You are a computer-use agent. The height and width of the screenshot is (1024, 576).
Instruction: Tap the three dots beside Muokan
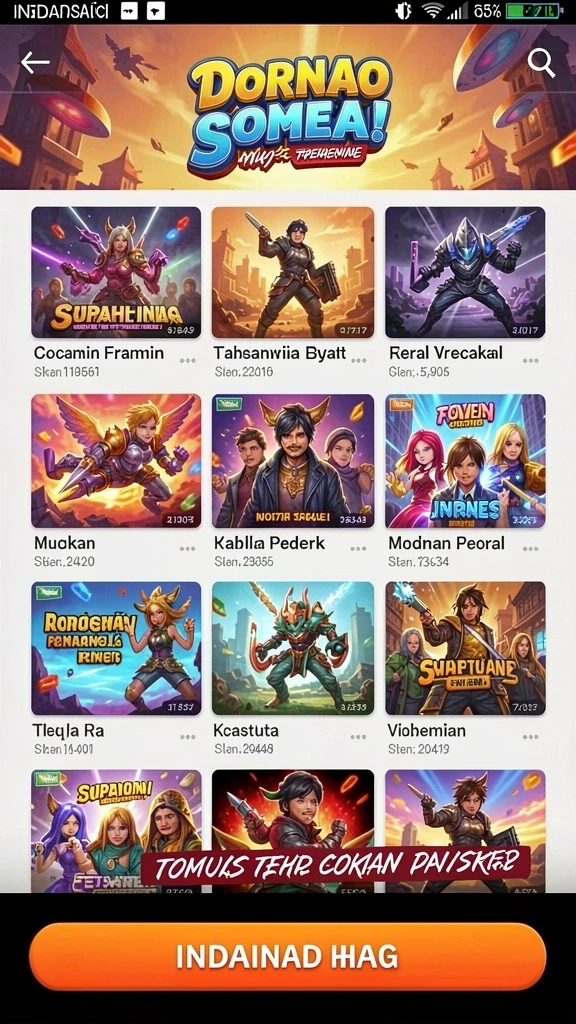tap(187, 549)
